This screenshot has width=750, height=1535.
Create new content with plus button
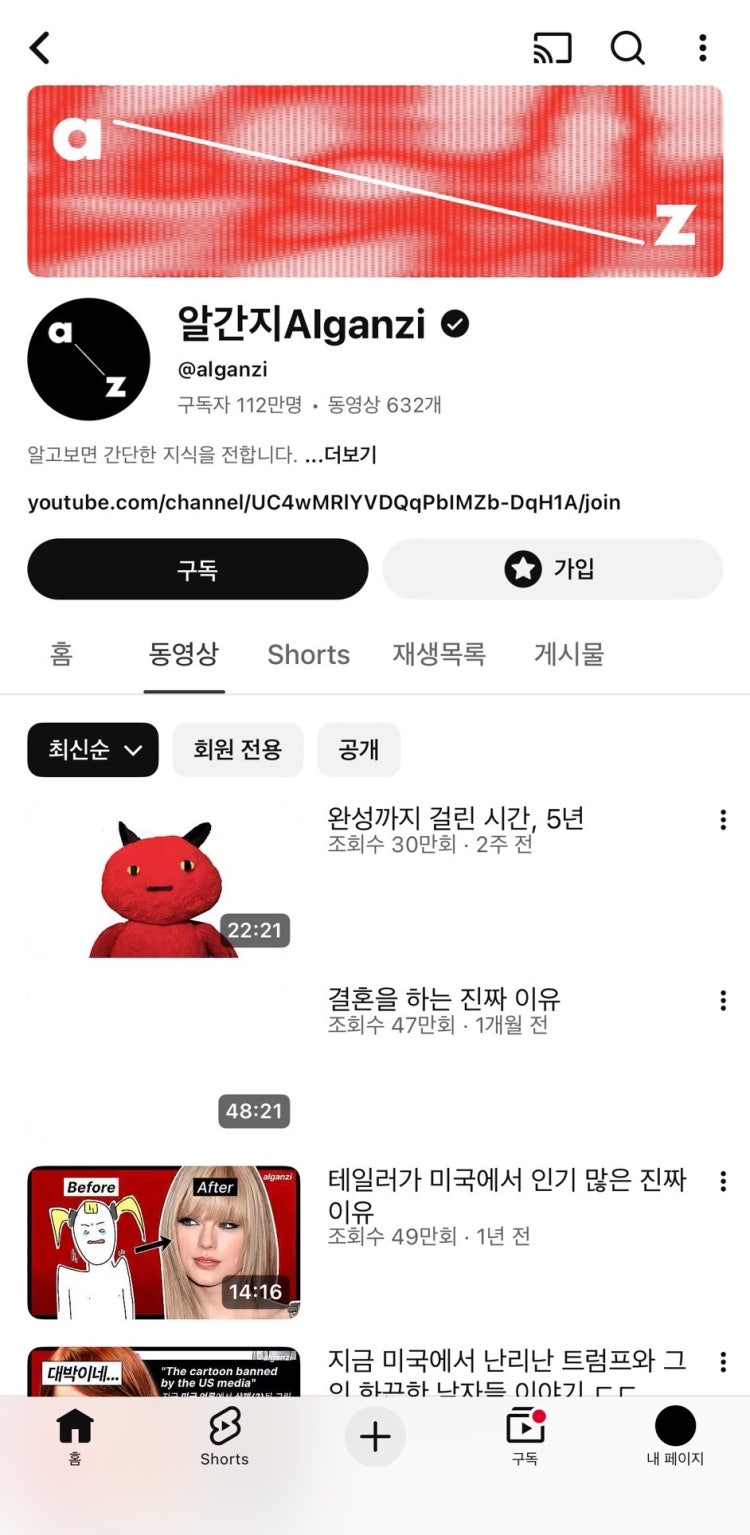pyautogui.click(x=375, y=1437)
